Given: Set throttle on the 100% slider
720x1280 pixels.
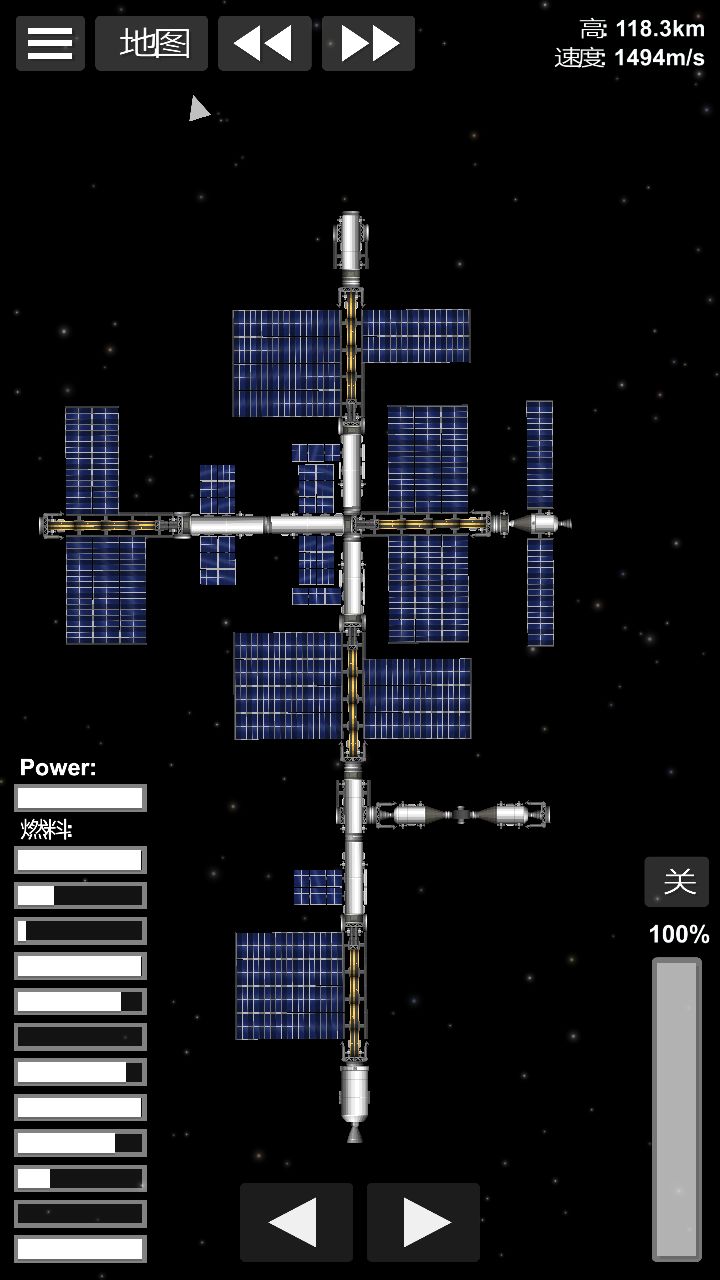Looking at the screenshot, I should pyautogui.click(x=677, y=1109).
